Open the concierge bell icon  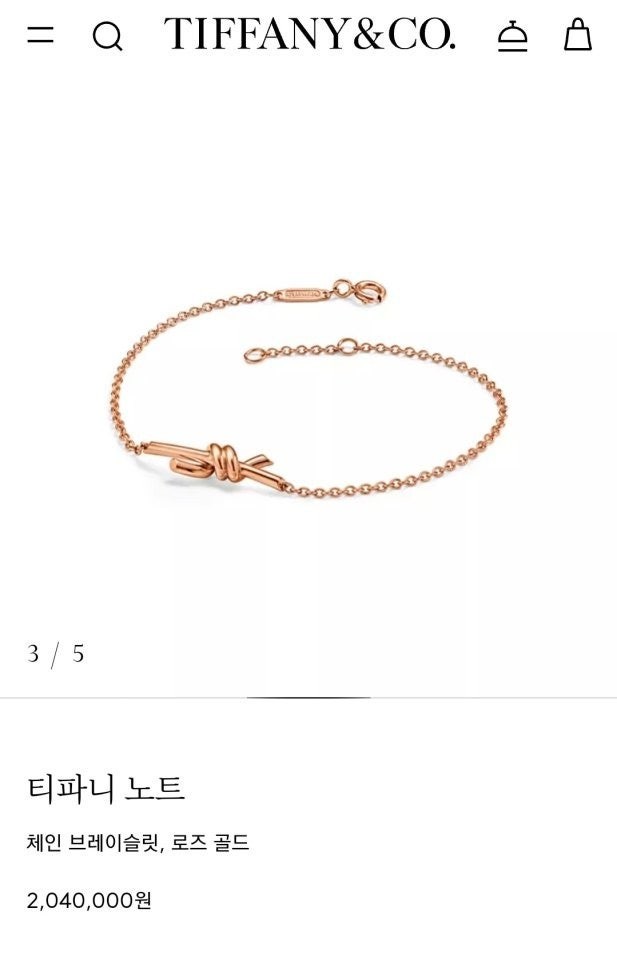point(512,36)
